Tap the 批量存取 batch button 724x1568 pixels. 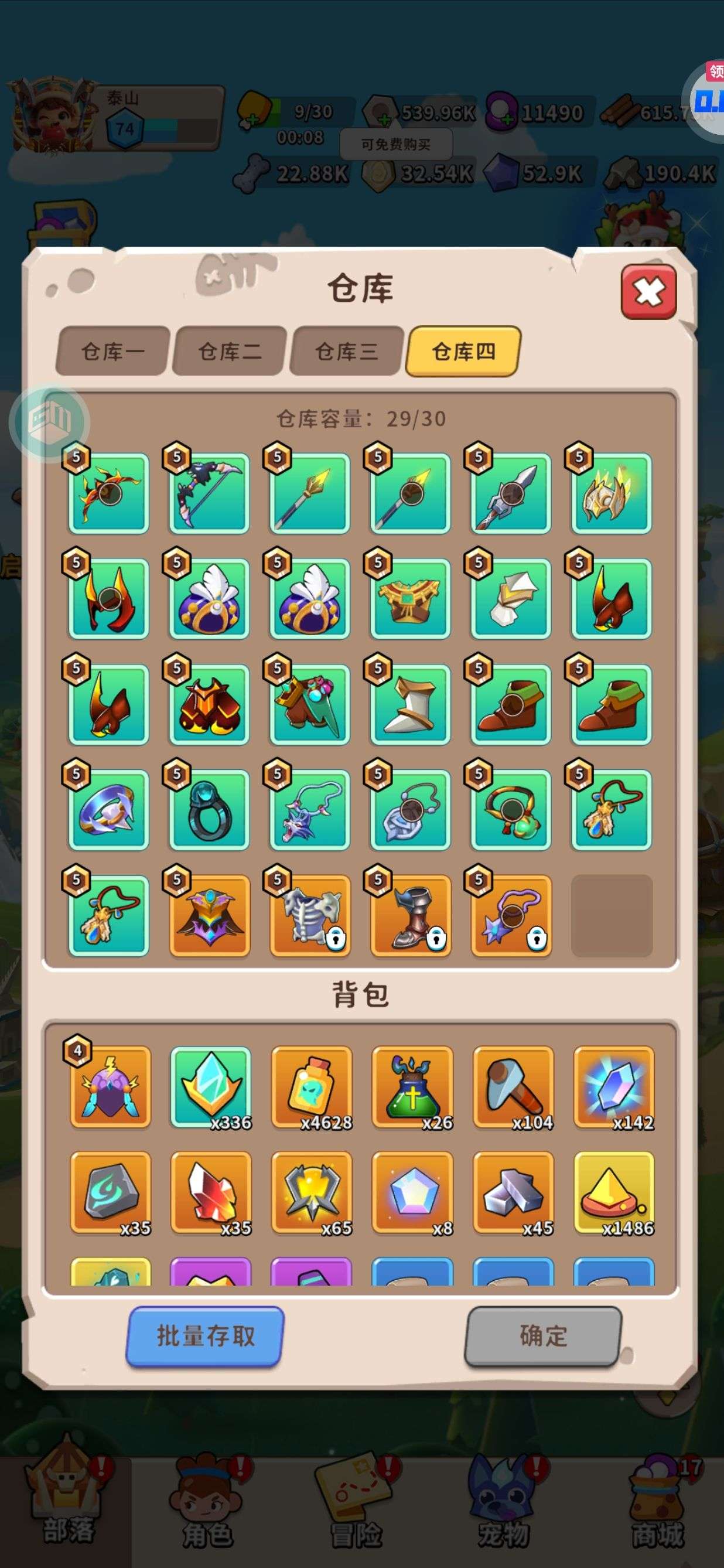point(205,1336)
